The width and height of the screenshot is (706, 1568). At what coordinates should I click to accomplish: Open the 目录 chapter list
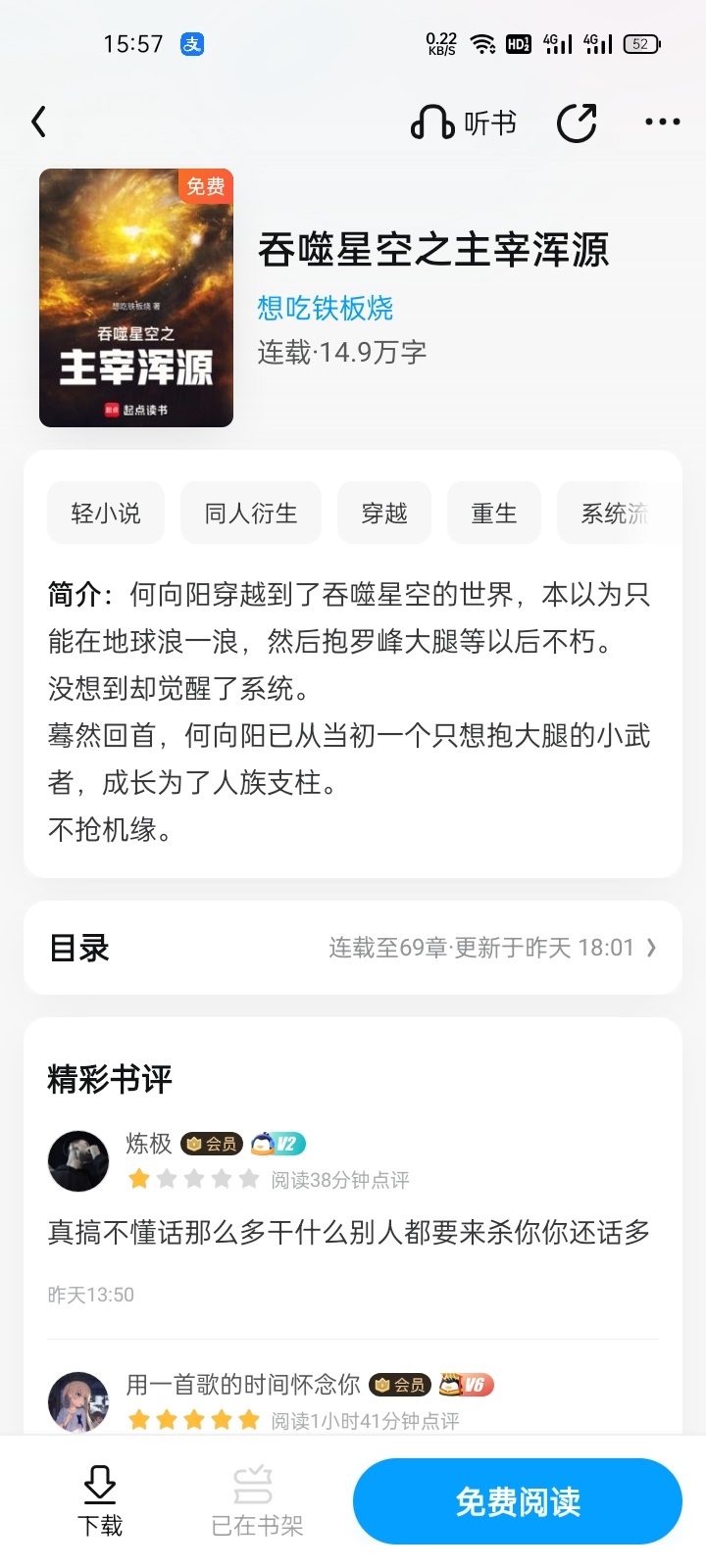tap(353, 948)
